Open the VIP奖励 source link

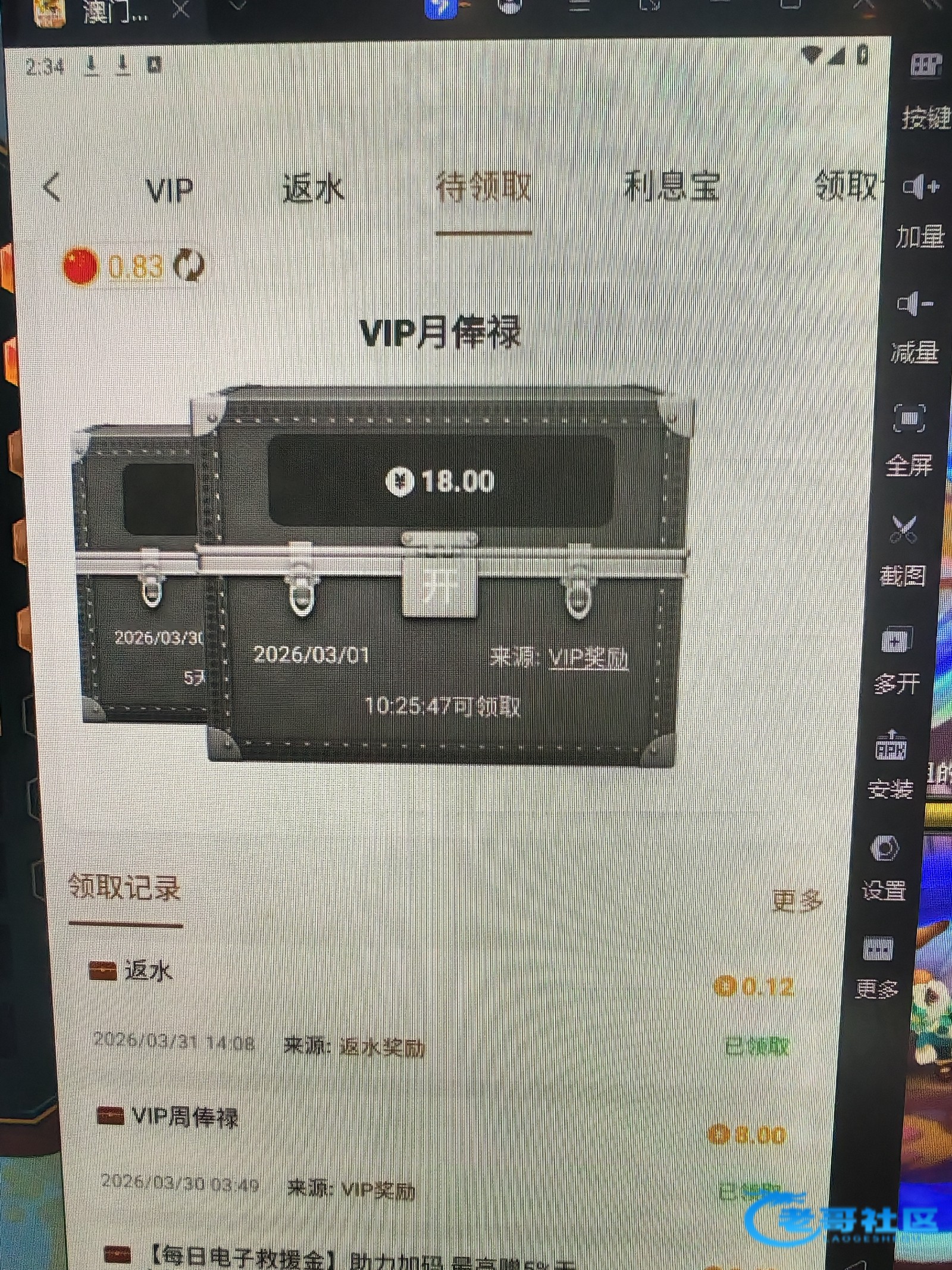pos(587,659)
